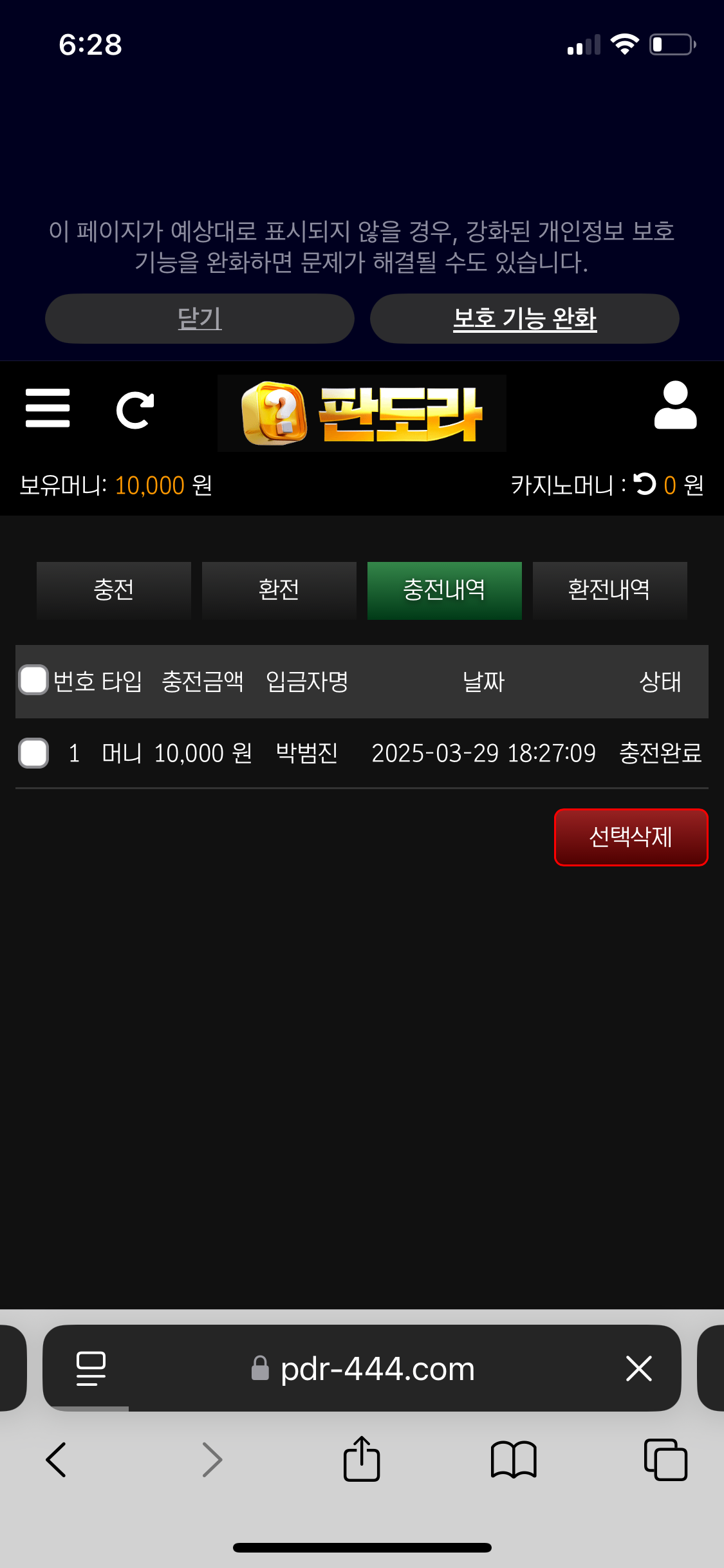This screenshot has width=724, height=1568.
Task: Check the select-all box in table header
Action: (x=33, y=680)
